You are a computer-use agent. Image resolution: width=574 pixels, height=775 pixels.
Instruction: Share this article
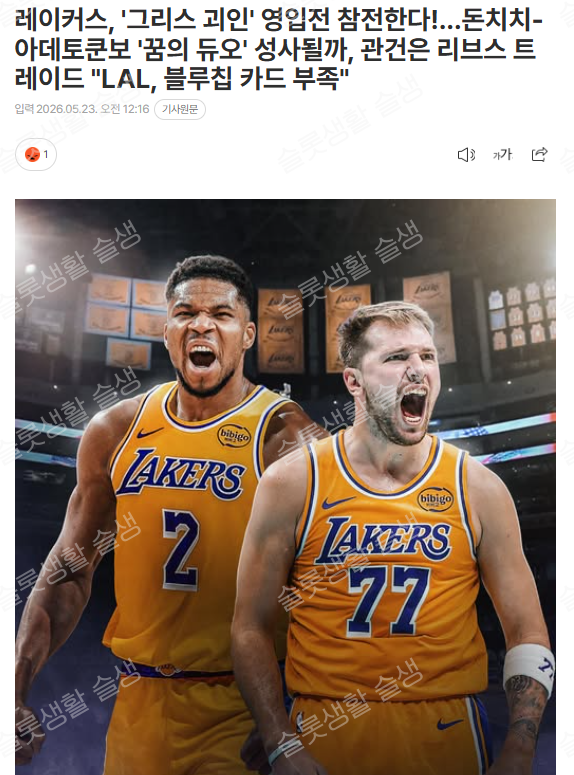539,155
